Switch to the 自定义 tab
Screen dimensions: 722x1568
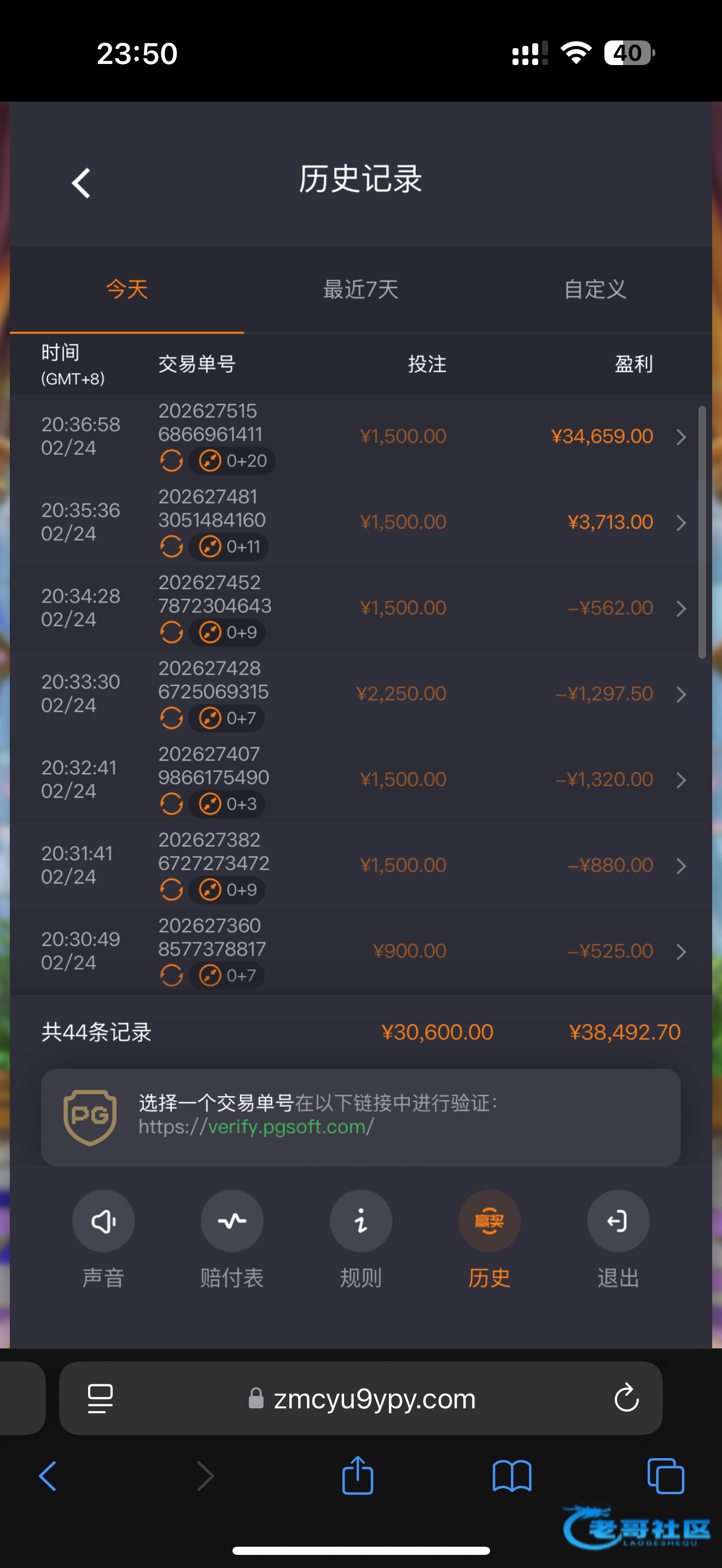click(595, 289)
